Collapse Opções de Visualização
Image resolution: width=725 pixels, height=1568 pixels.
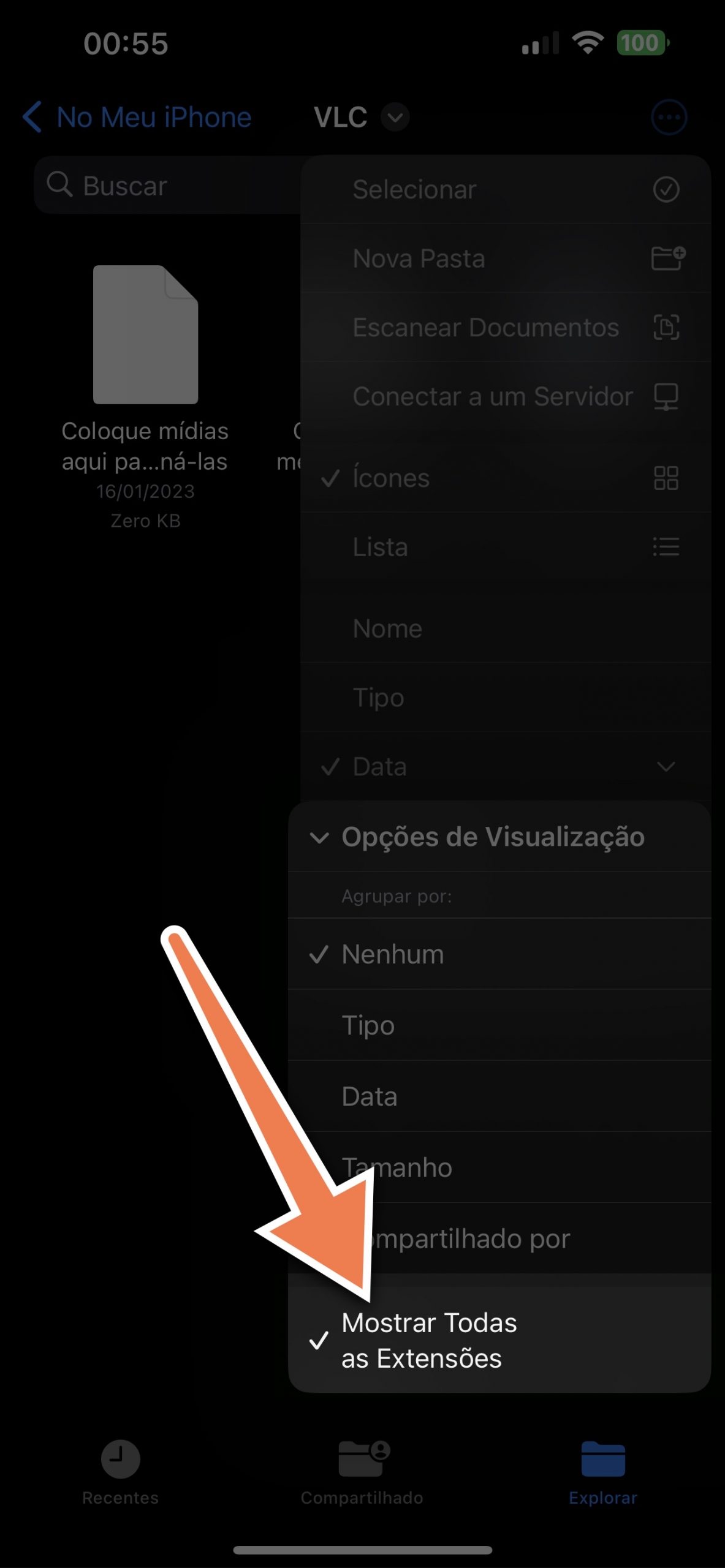point(499,837)
